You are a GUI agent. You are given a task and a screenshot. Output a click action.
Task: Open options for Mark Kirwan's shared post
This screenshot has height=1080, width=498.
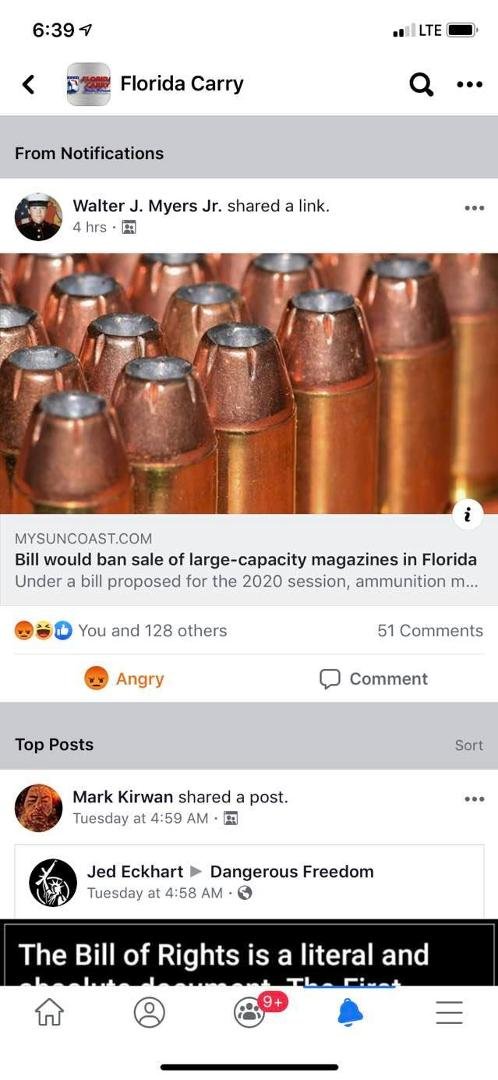474,799
